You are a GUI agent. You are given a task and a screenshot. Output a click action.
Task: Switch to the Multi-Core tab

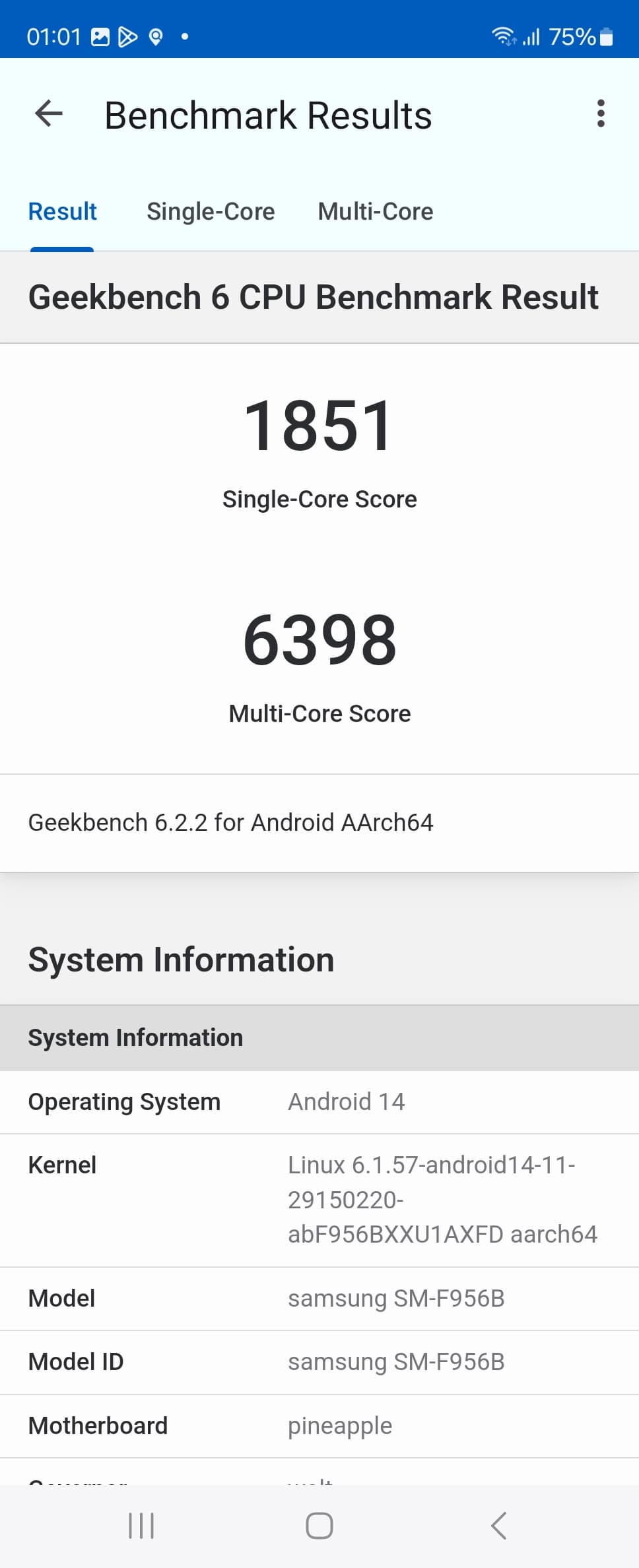[x=375, y=212]
